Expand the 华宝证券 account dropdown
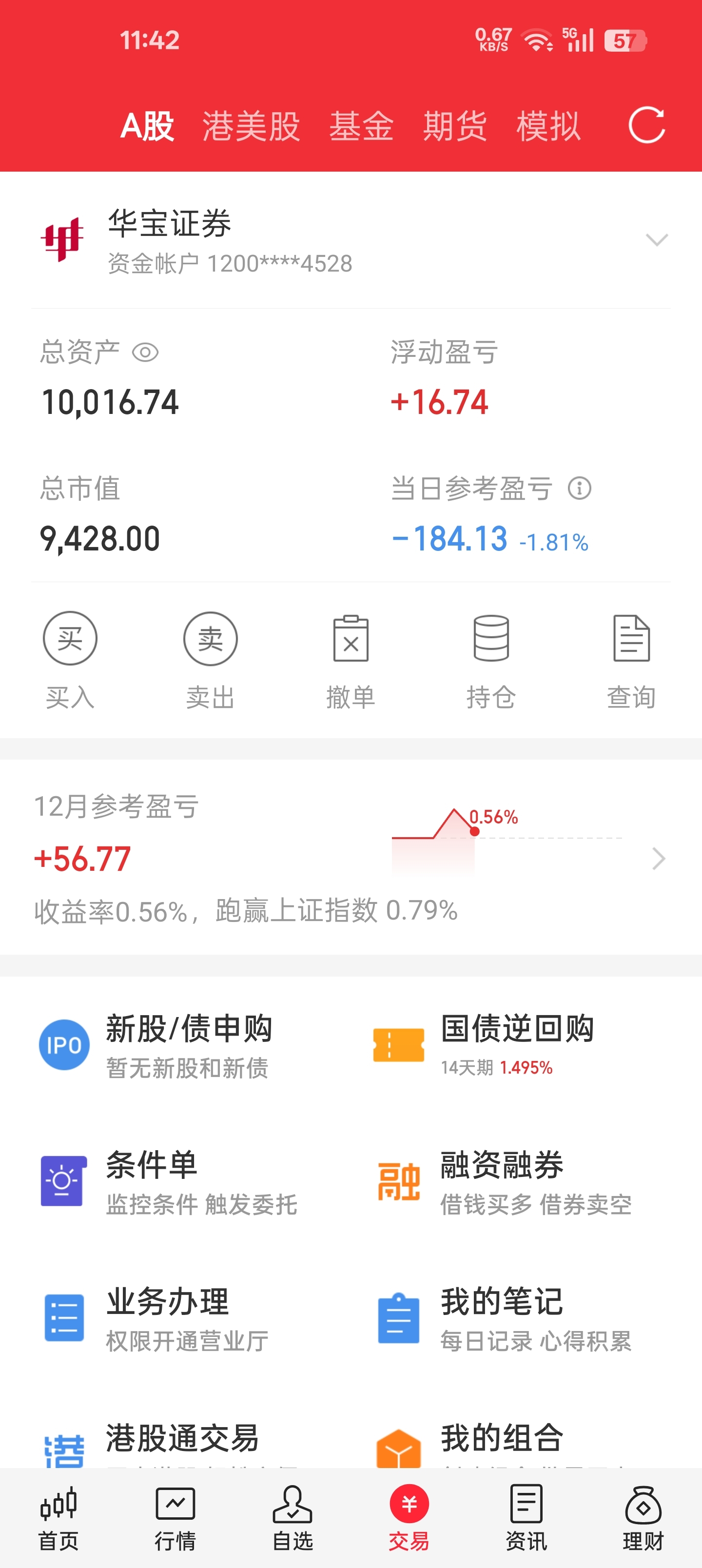 coord(656,240)
